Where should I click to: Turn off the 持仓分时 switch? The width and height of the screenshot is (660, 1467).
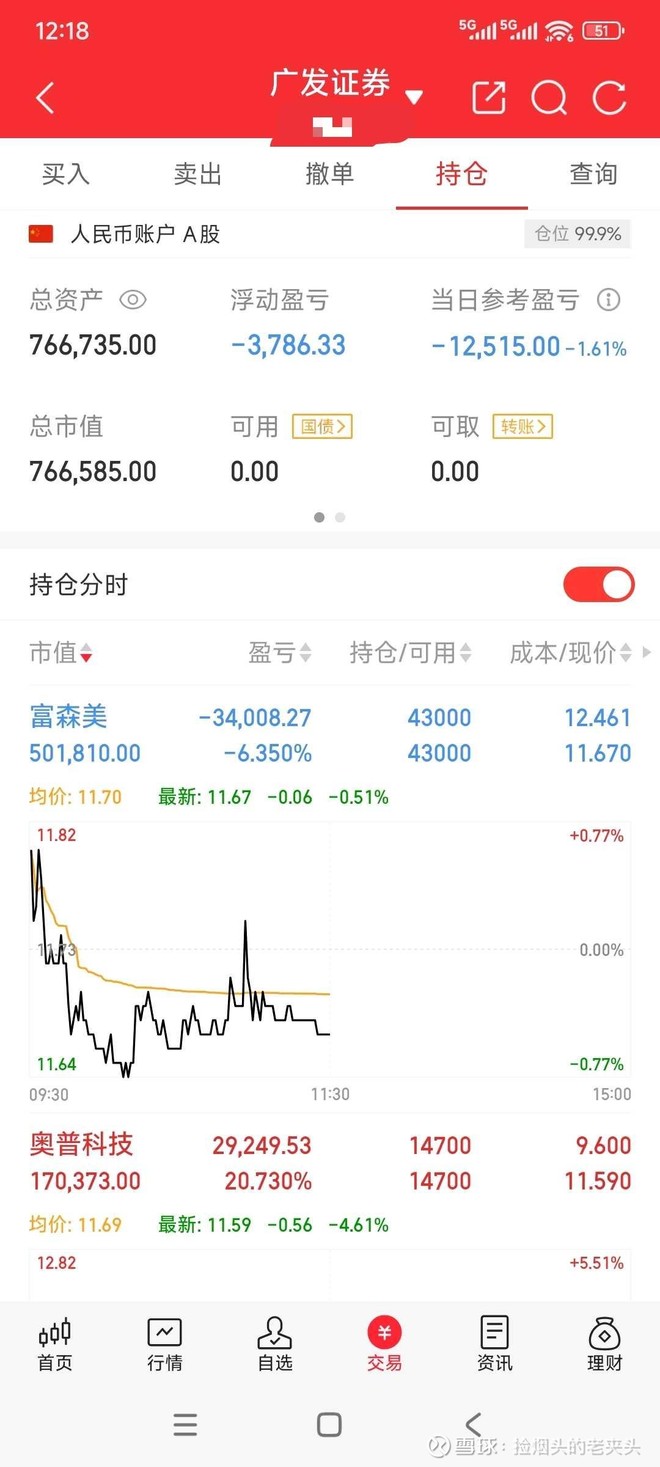pyautogui.click(x=598, y=585)
